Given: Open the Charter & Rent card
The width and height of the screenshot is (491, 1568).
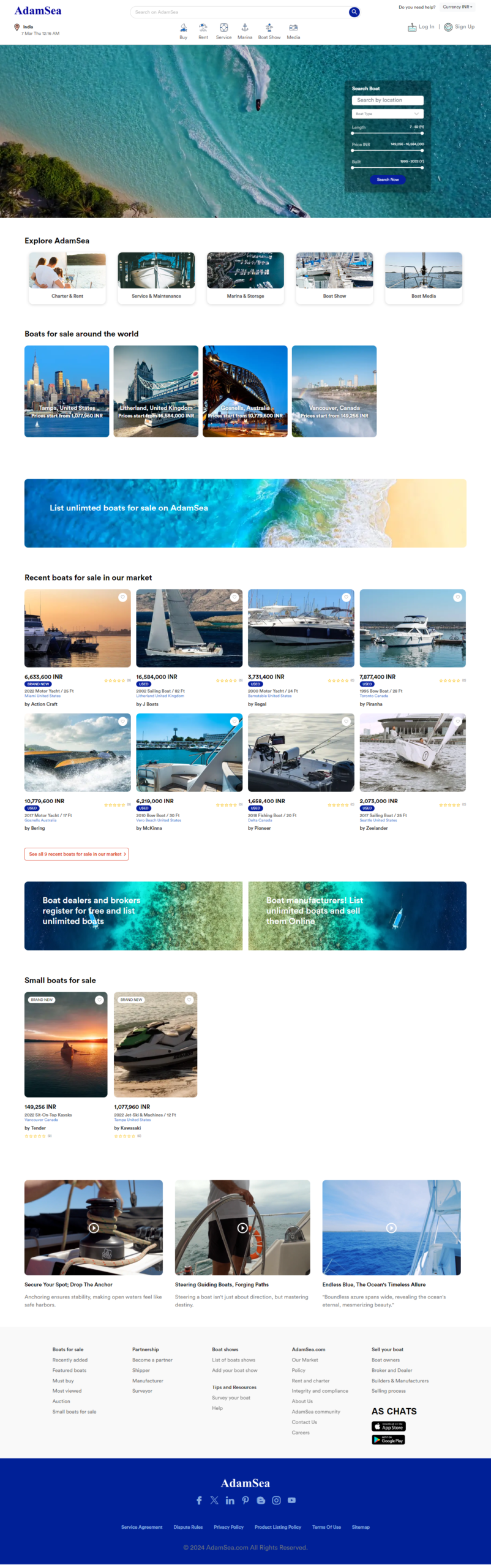Looking at the screenshot, I should click(67, 277).
